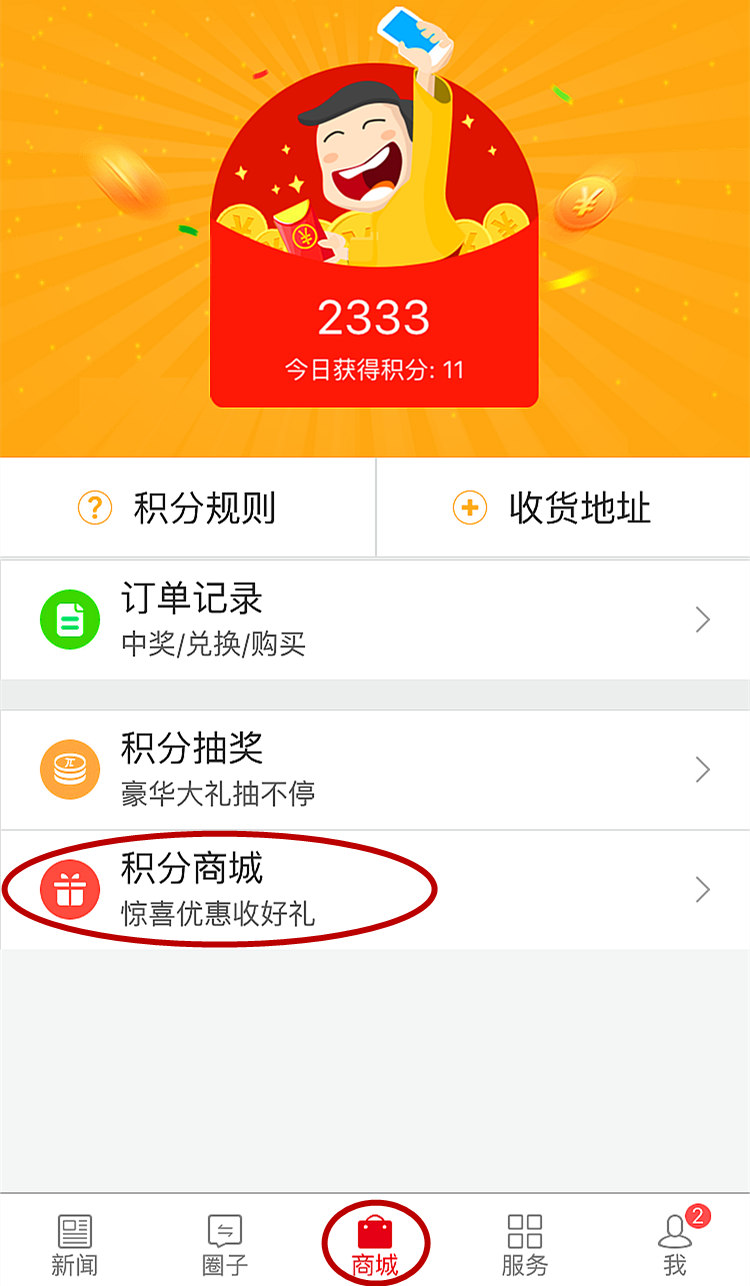Open 收货地址 shipping address

[563, 508]
